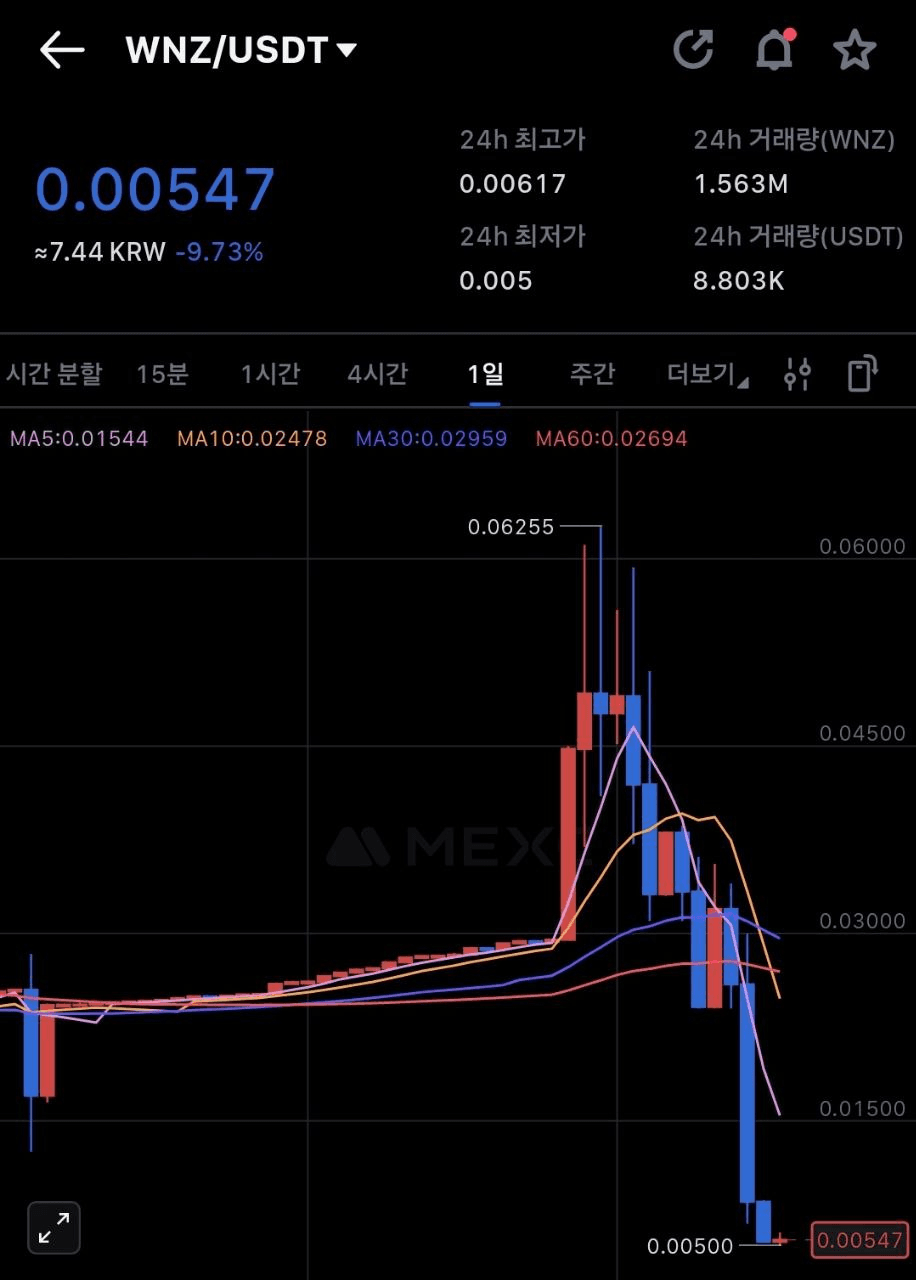Expand the MA10 indicator options

point(252,437)
